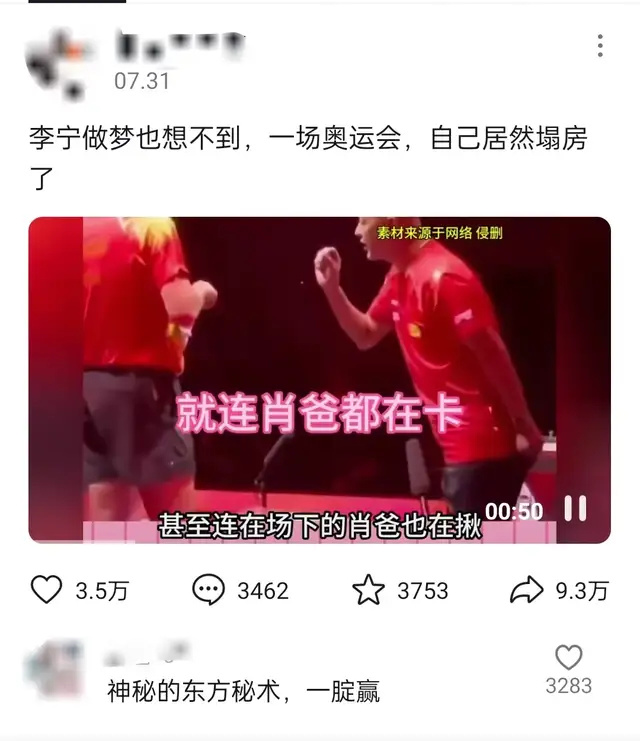The width and height of the screenshot is (640, 741).
Task: Favorite the post using the star icon
Action: coord(368,589)
